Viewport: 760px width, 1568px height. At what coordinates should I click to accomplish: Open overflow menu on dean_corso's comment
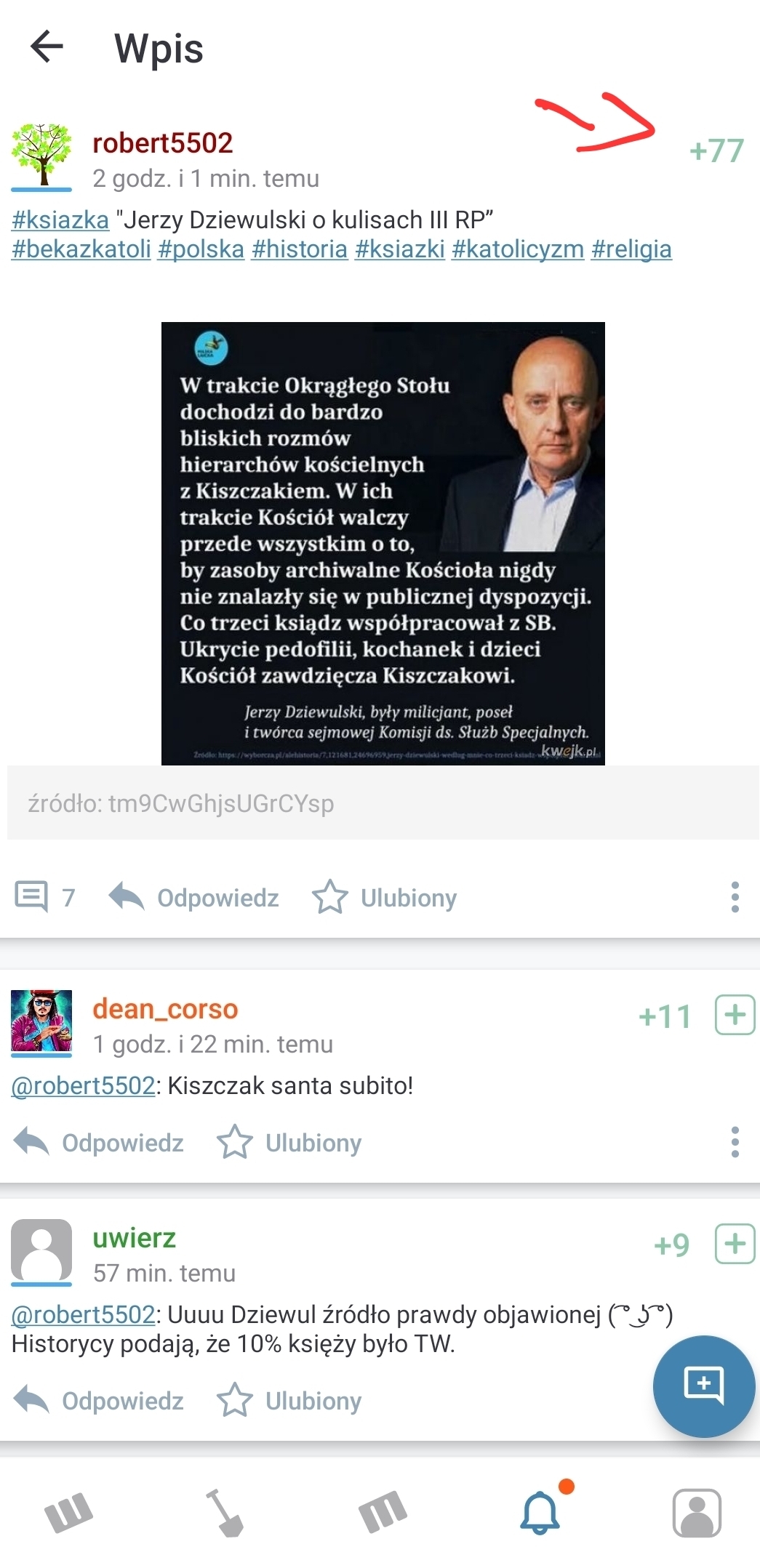pos(735,1142)
